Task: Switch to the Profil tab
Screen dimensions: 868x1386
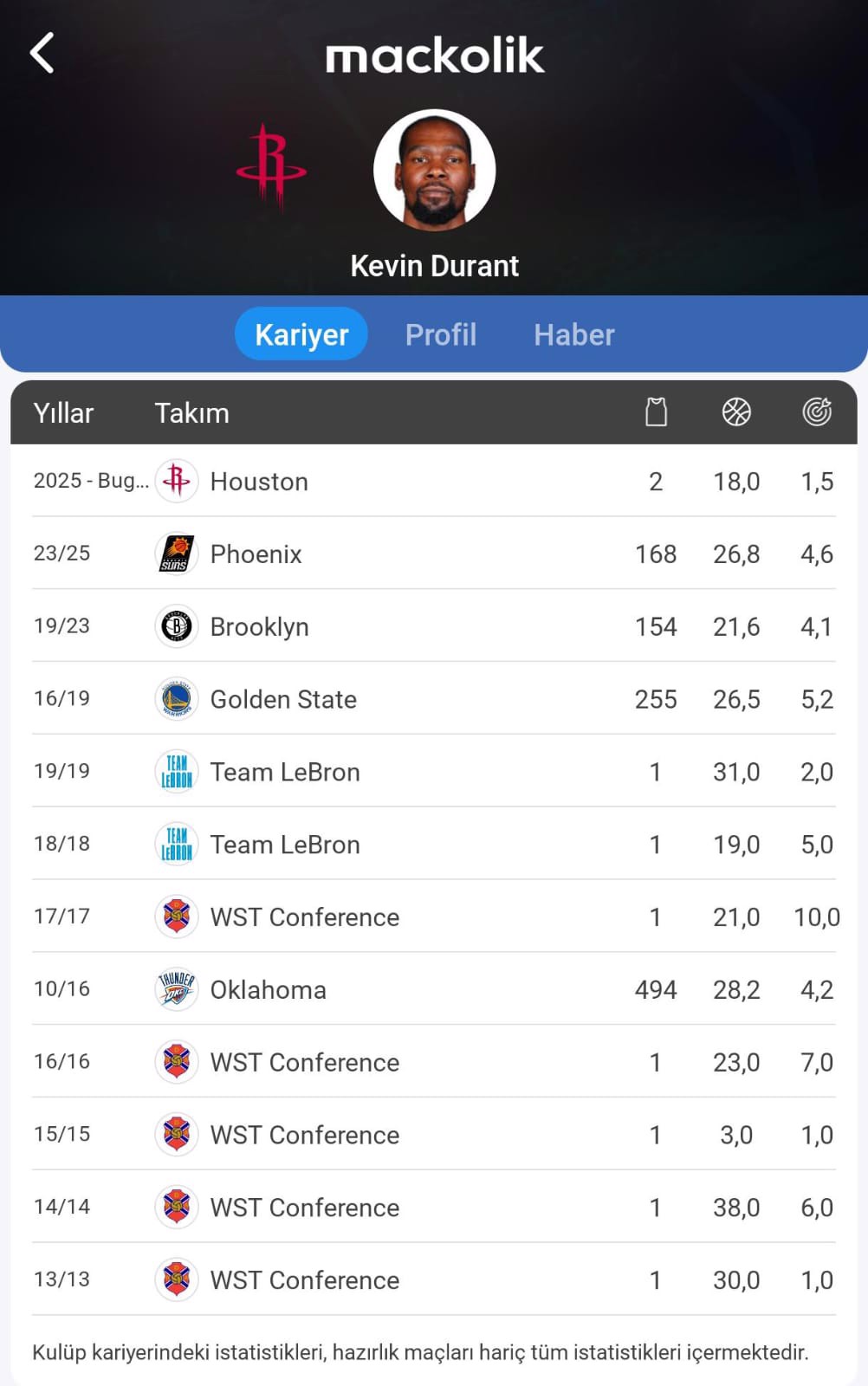Action: pyautogui.click(x=441, y=334)
